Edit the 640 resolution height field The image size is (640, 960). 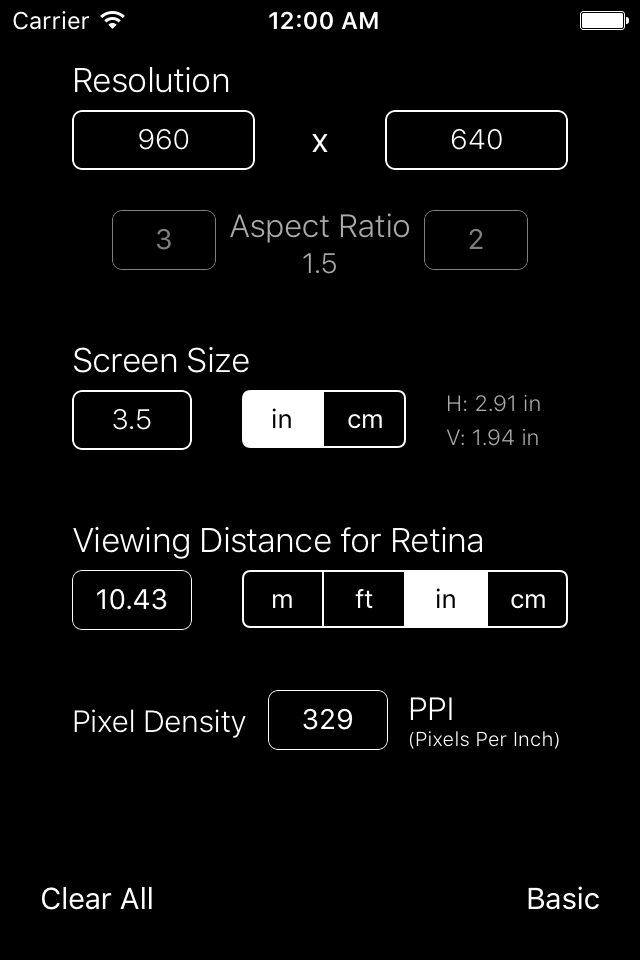click(x=476, y=140)
